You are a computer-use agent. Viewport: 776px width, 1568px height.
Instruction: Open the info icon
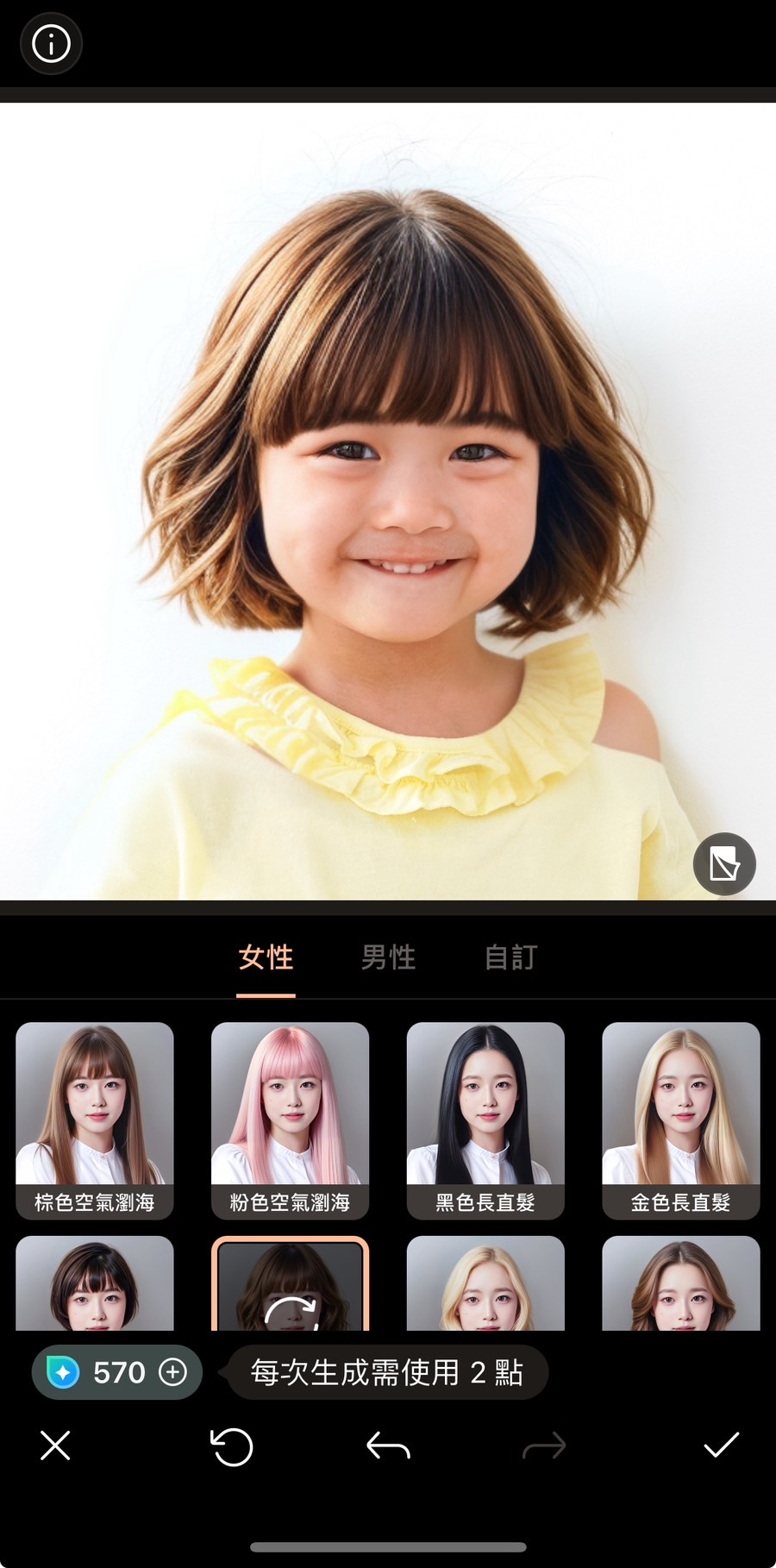coord(51,43)
